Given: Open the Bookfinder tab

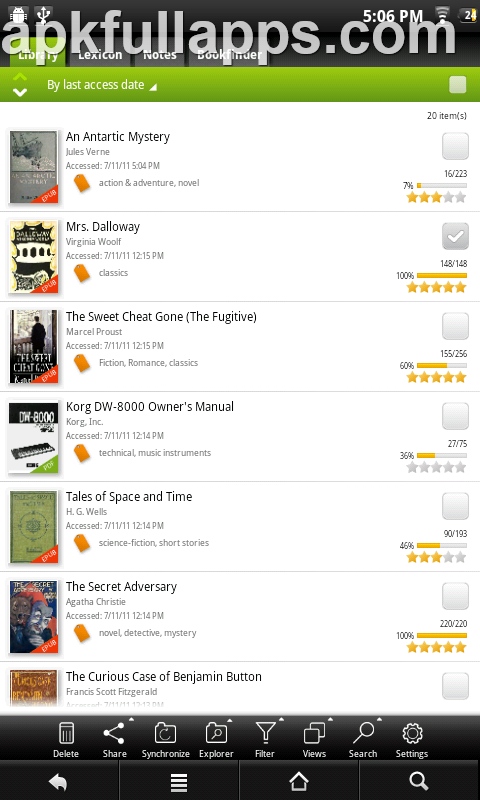Looking at the screenshot, I should click(229, 55).
